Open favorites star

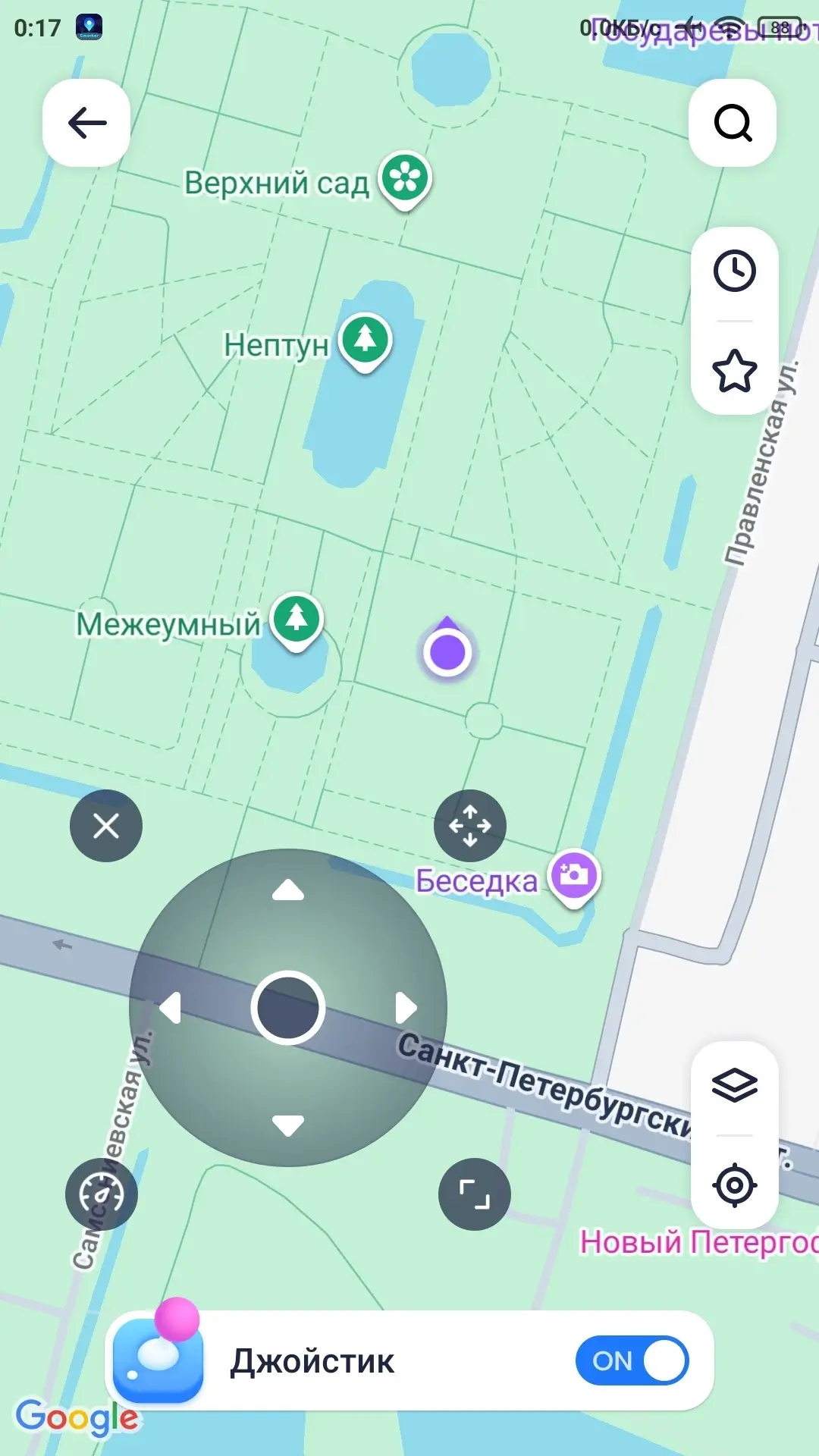[734, 371]
